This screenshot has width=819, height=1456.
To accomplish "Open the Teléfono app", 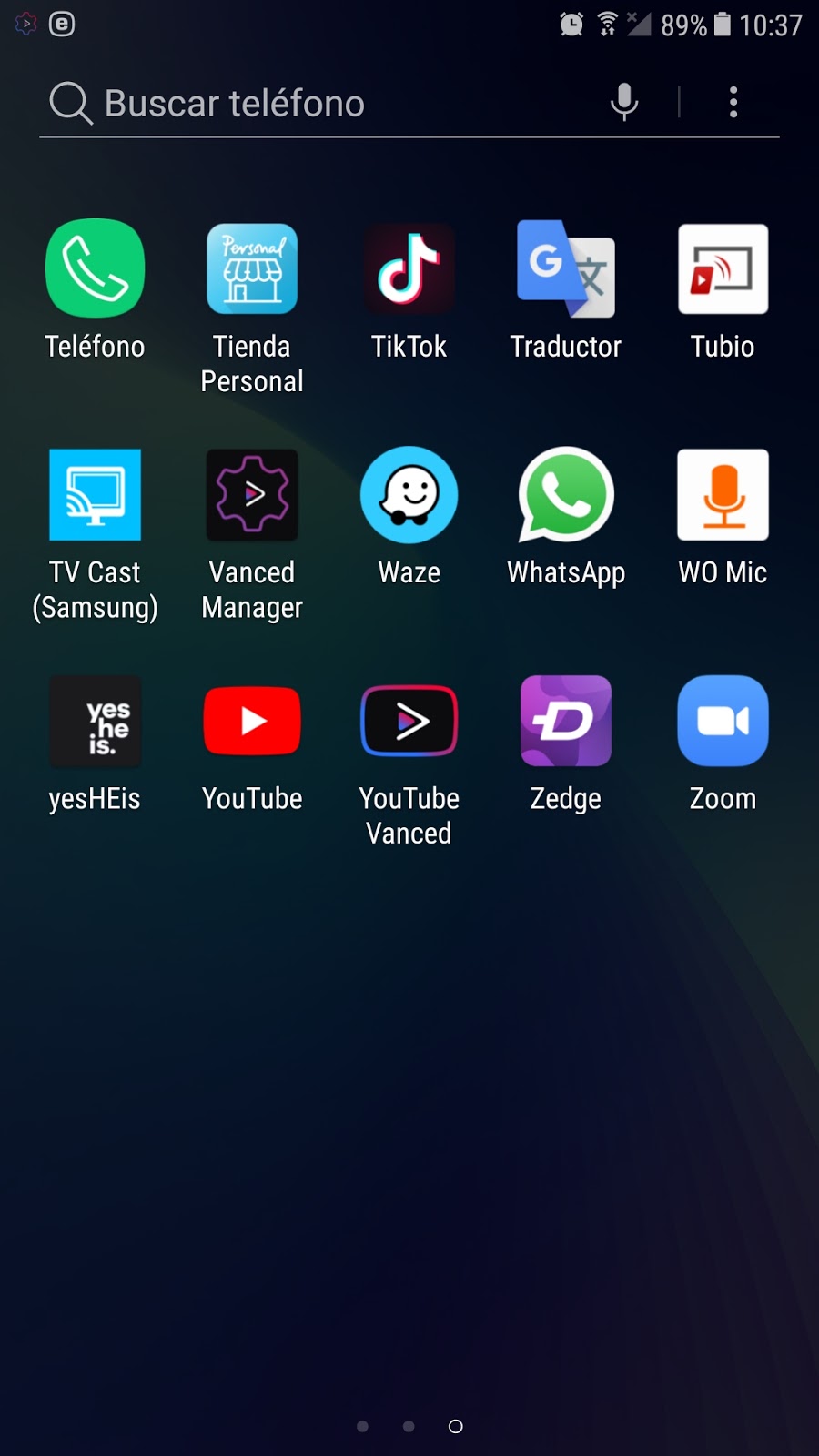I will point(95,269).
